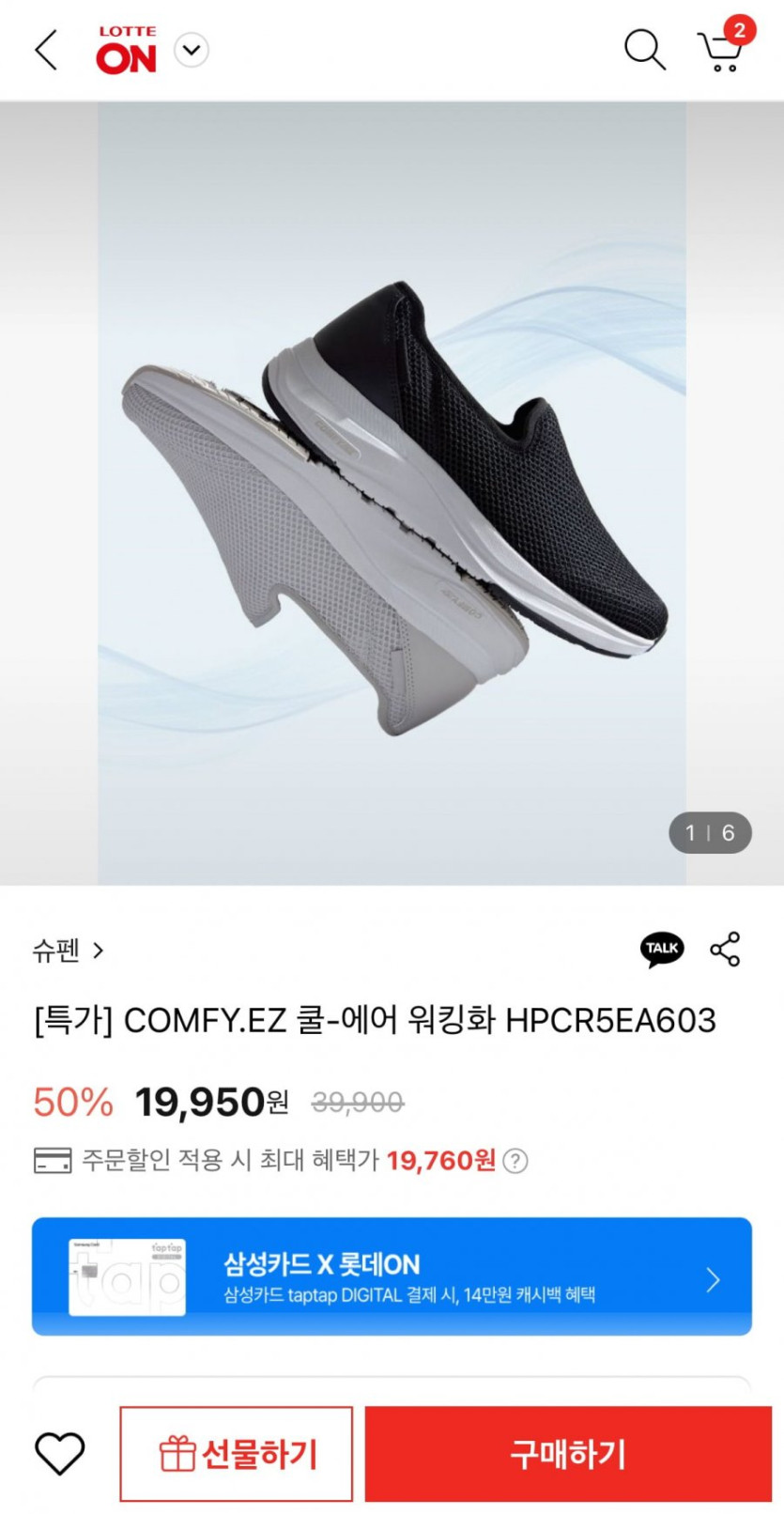Open the 삼성카드 X 롯데ON banner
This screenshot has height=1514, width=784.
coord(392,1276)
